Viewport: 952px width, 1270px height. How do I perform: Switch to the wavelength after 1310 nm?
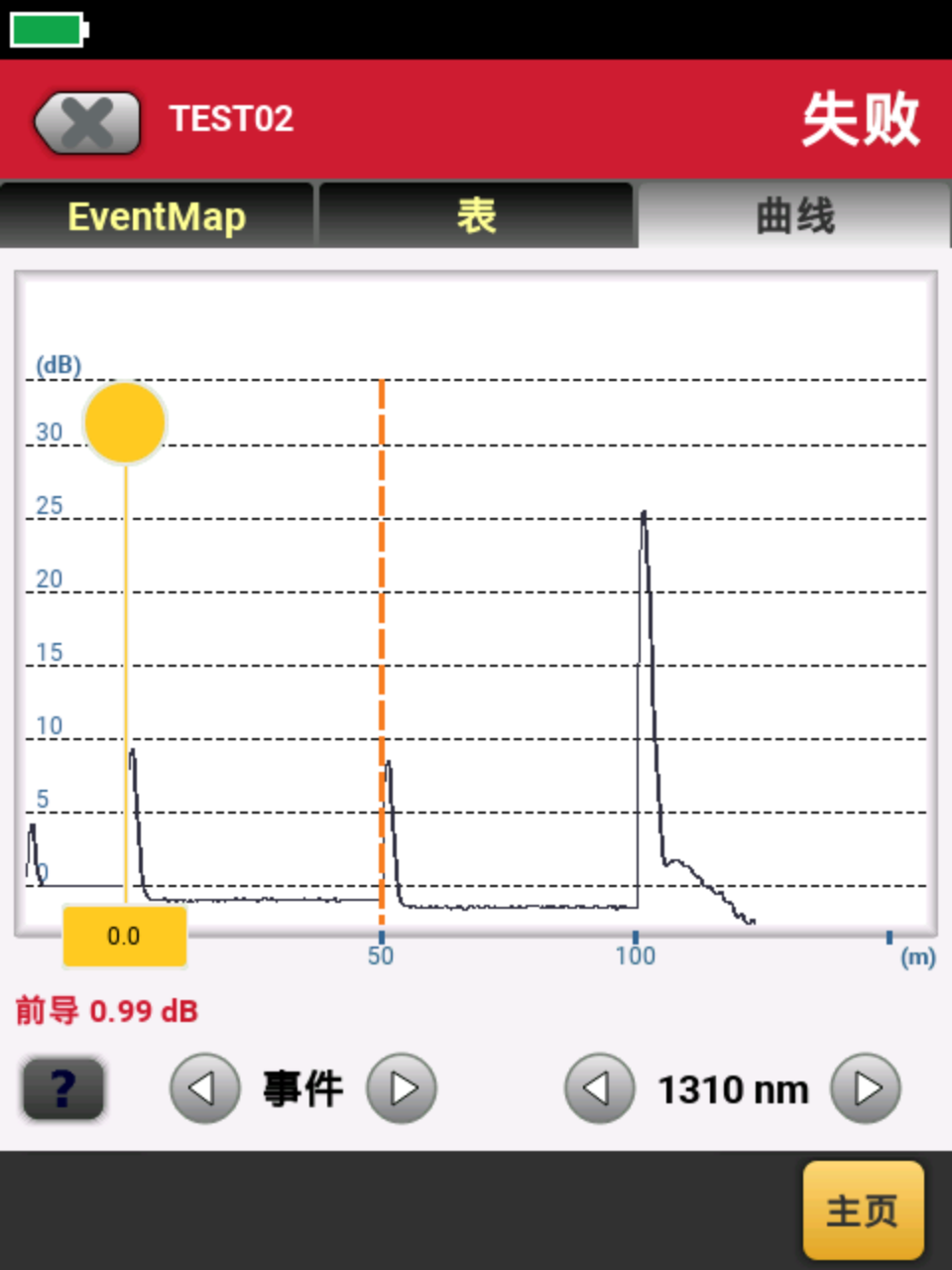click(866, 1088)
